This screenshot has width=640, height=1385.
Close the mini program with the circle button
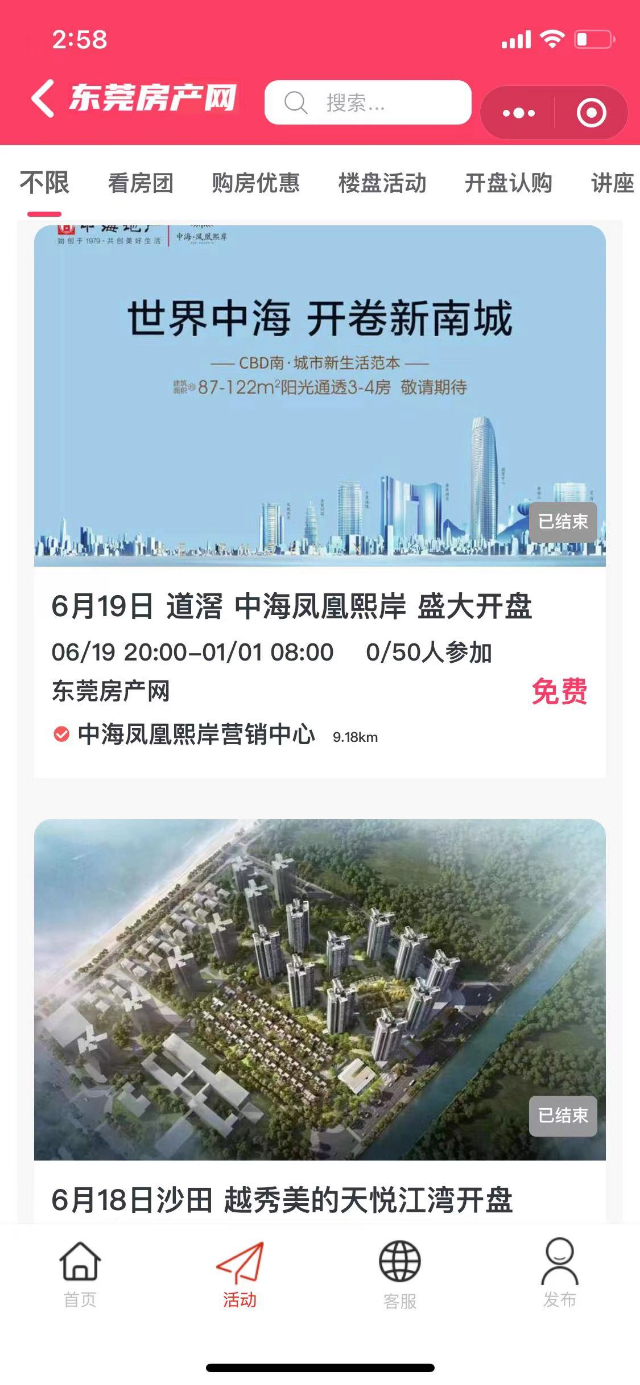(591, 113)
